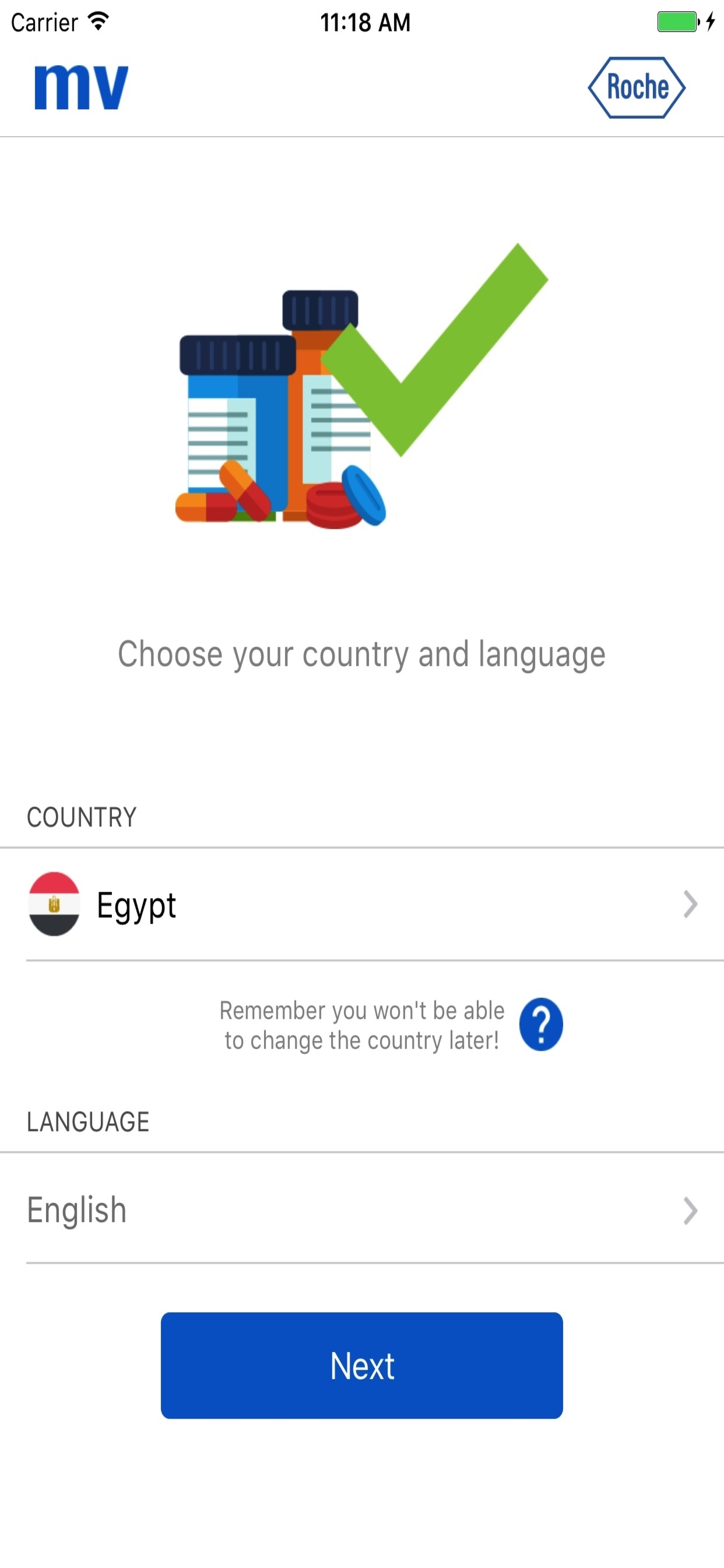Click the Roche hexagon logo

click(x=638, y=86)
